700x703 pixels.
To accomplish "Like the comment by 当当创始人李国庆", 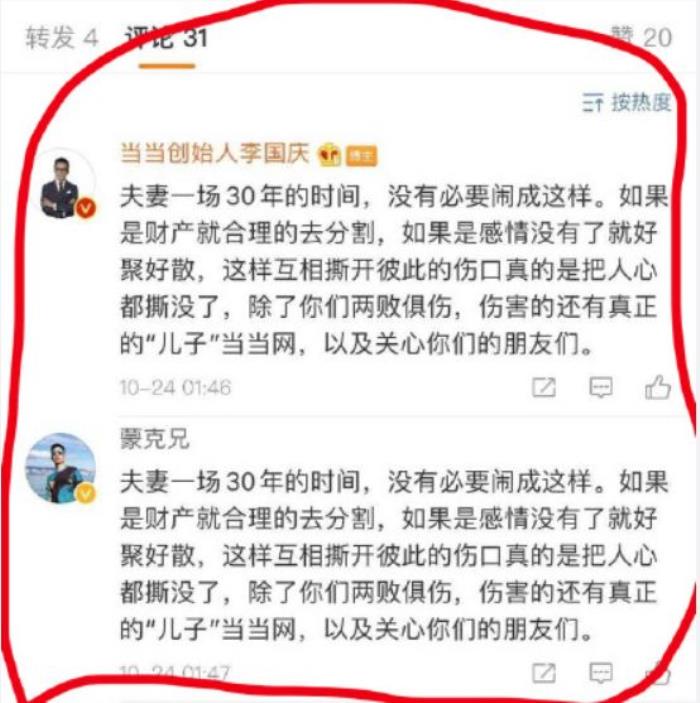I will [x=657, y=387].
